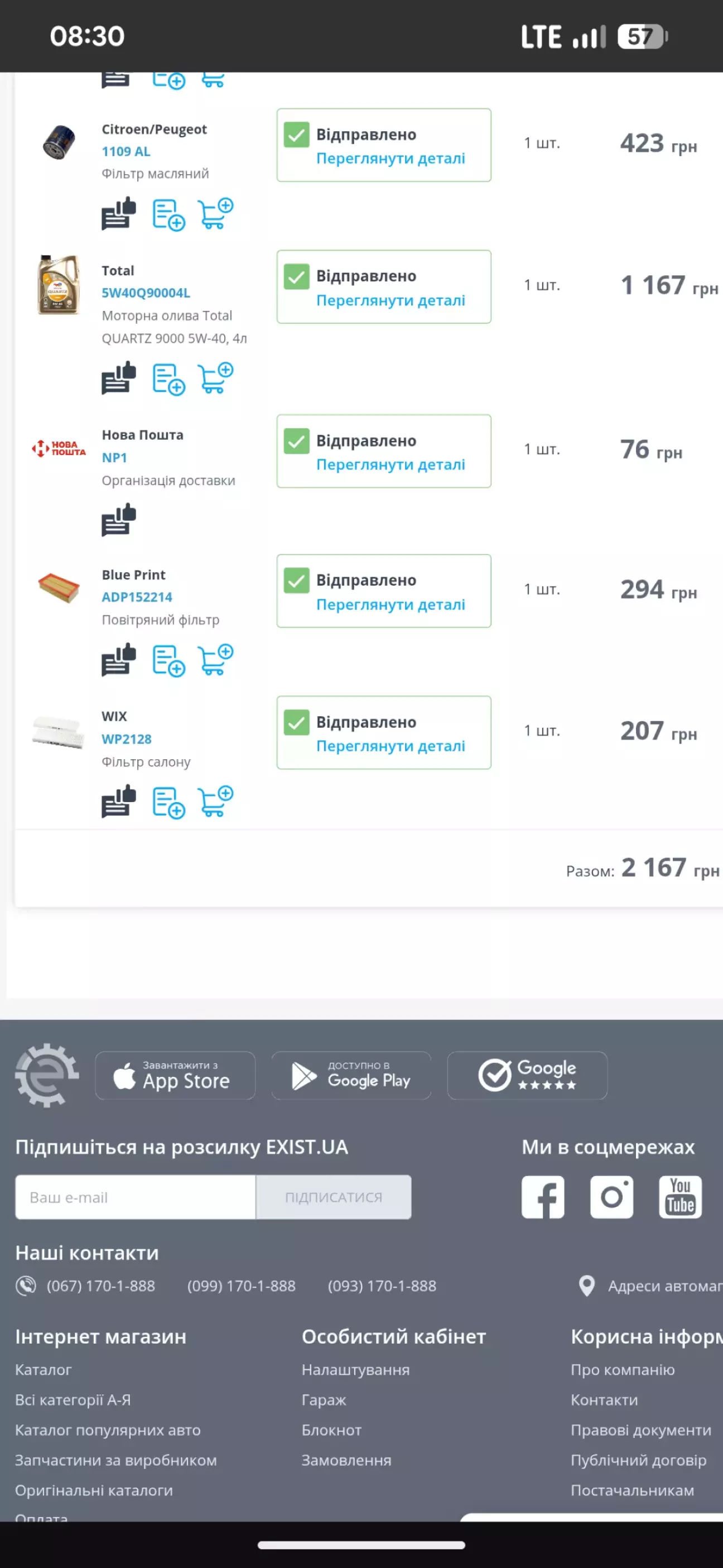Open the 1109 AL part link
This screenshot has height=1568, width=723.
coord(126,152)
